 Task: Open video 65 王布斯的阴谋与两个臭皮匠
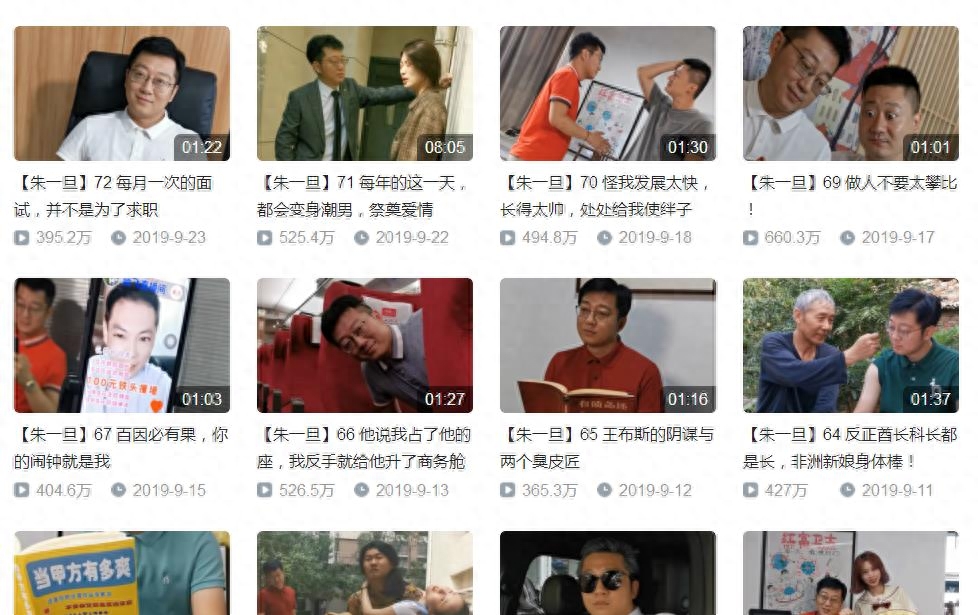coord(607,345)
